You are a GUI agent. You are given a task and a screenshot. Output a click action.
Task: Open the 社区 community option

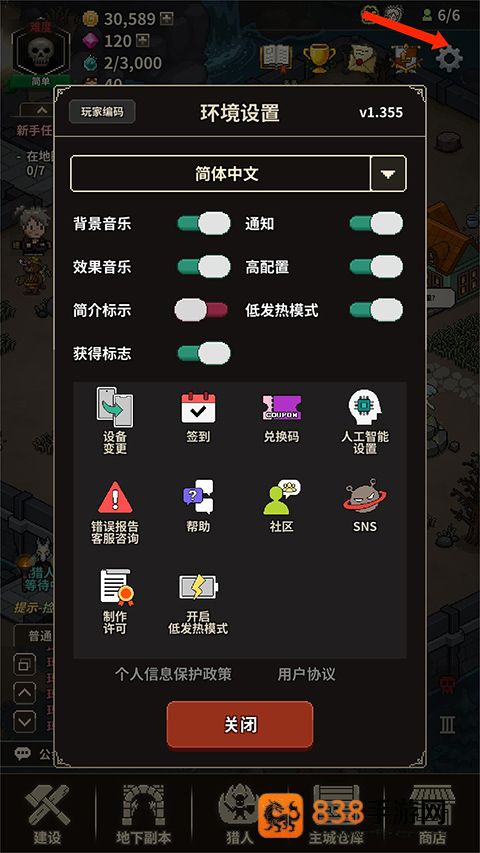(x=281, y=506)
